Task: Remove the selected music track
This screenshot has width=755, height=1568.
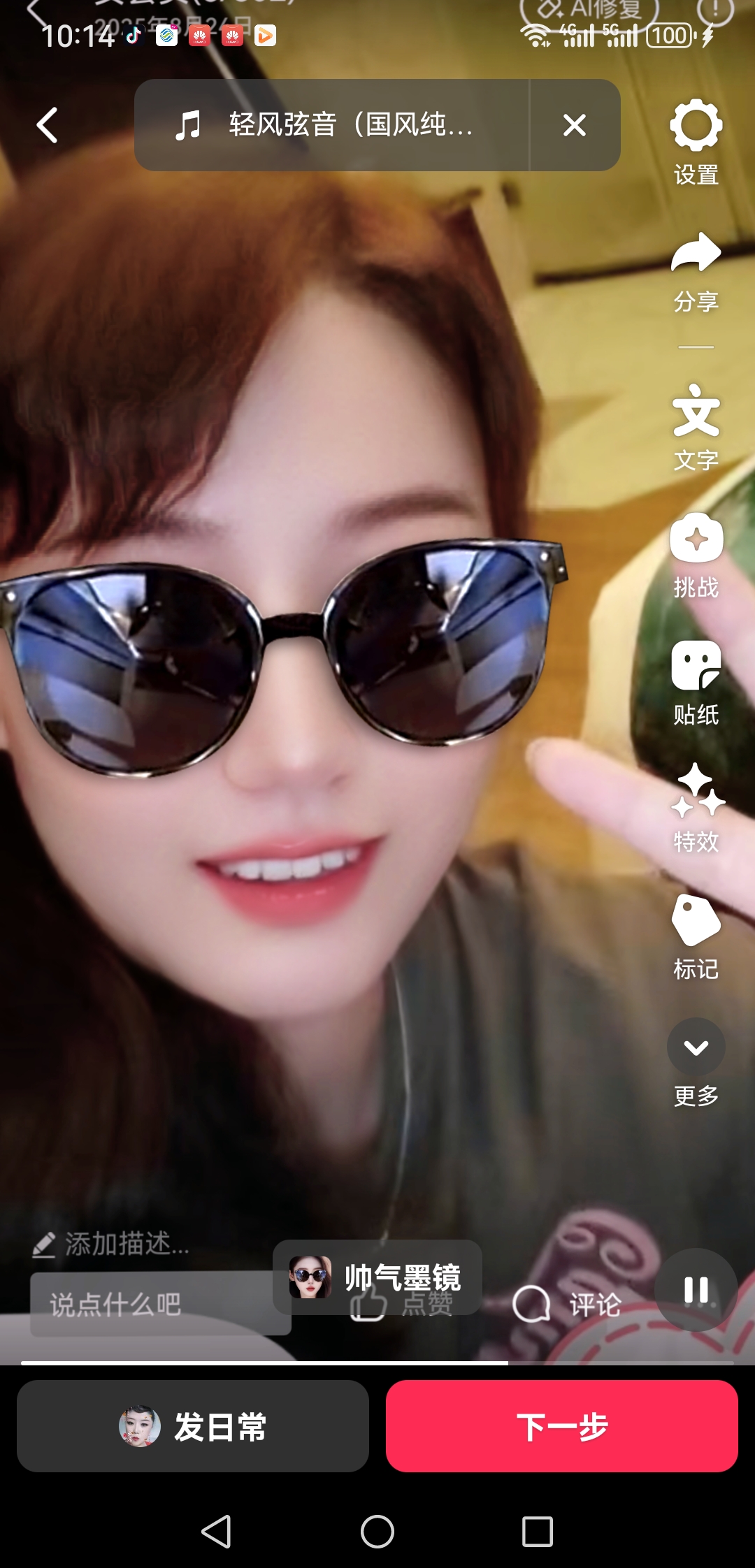Action: (x=575, y=125)
